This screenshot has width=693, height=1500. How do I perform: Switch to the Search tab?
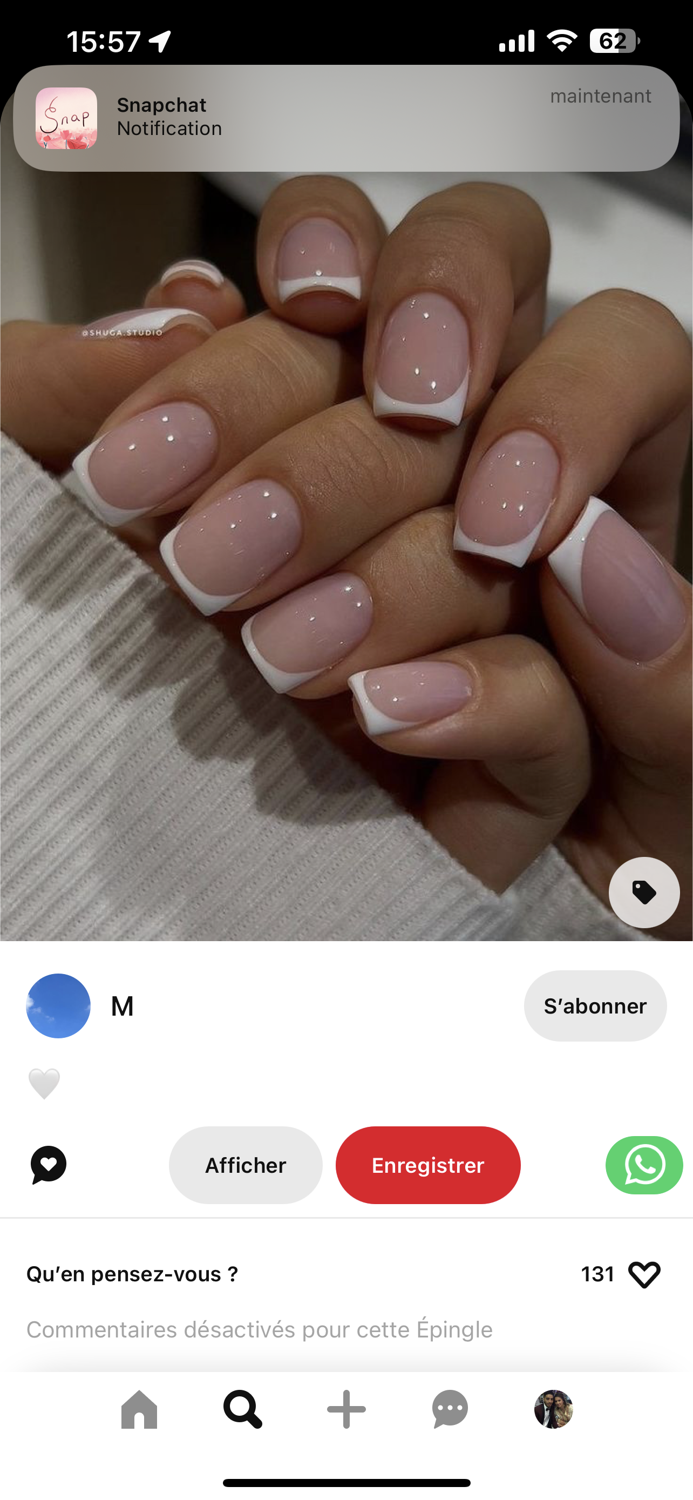click(x=243, y=1410)
